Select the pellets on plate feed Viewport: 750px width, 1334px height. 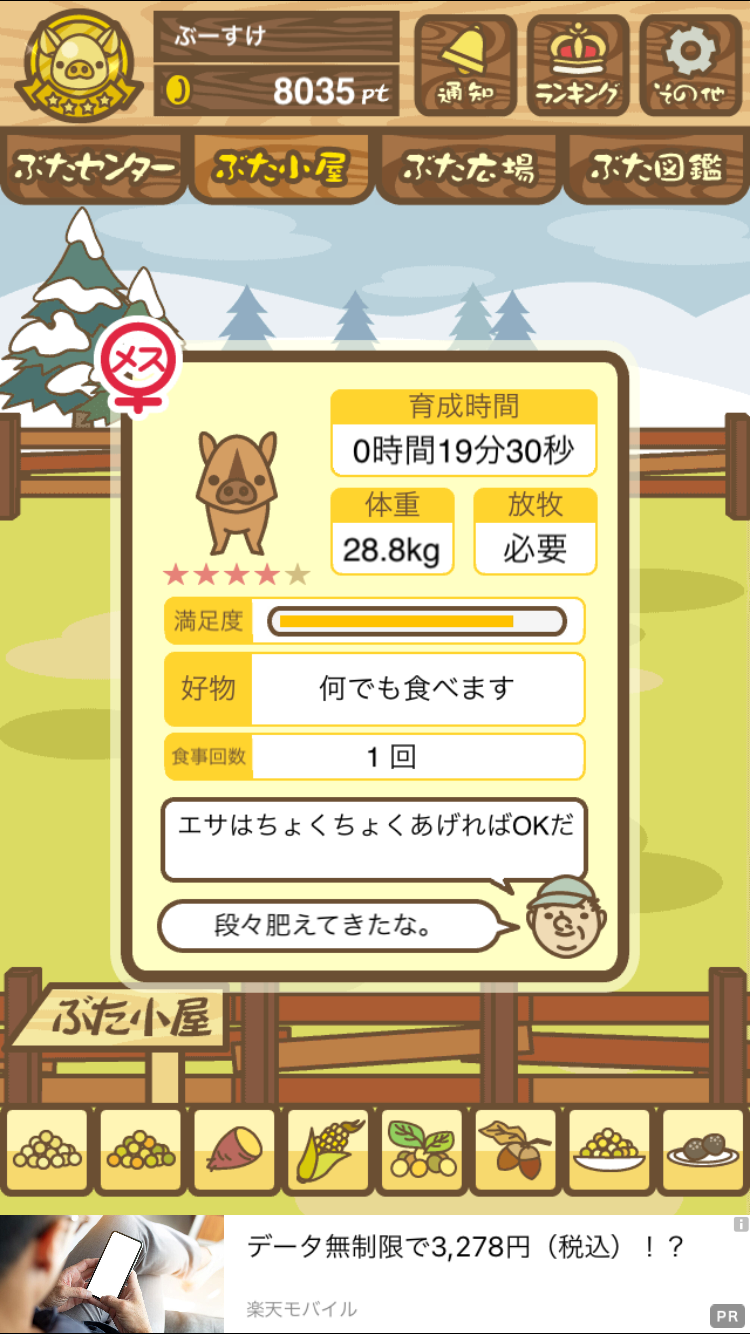pos(608,1150)
